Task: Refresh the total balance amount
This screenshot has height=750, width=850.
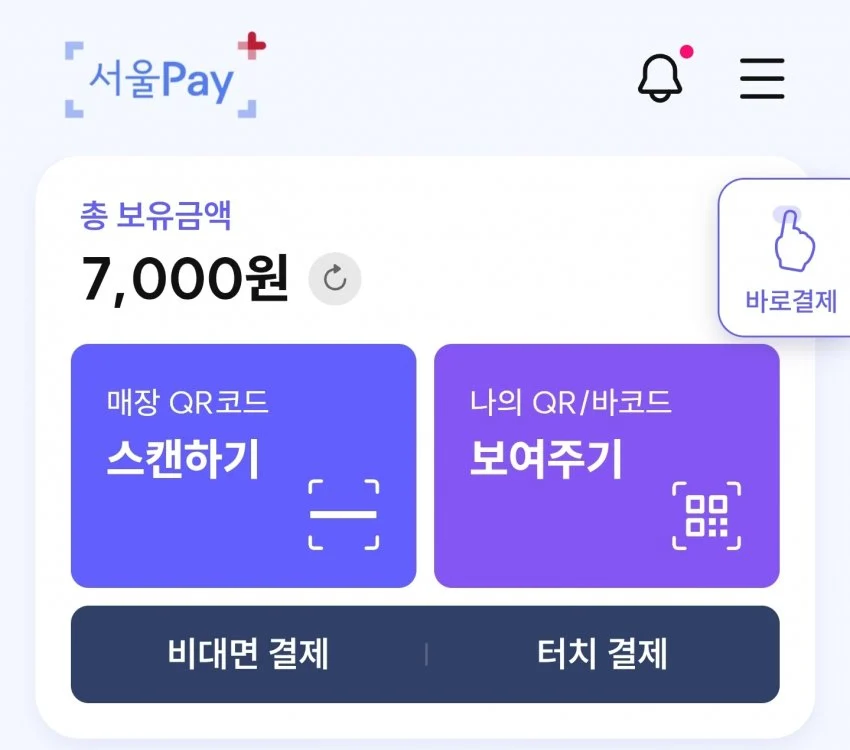Action: click(x=335, y=279)
